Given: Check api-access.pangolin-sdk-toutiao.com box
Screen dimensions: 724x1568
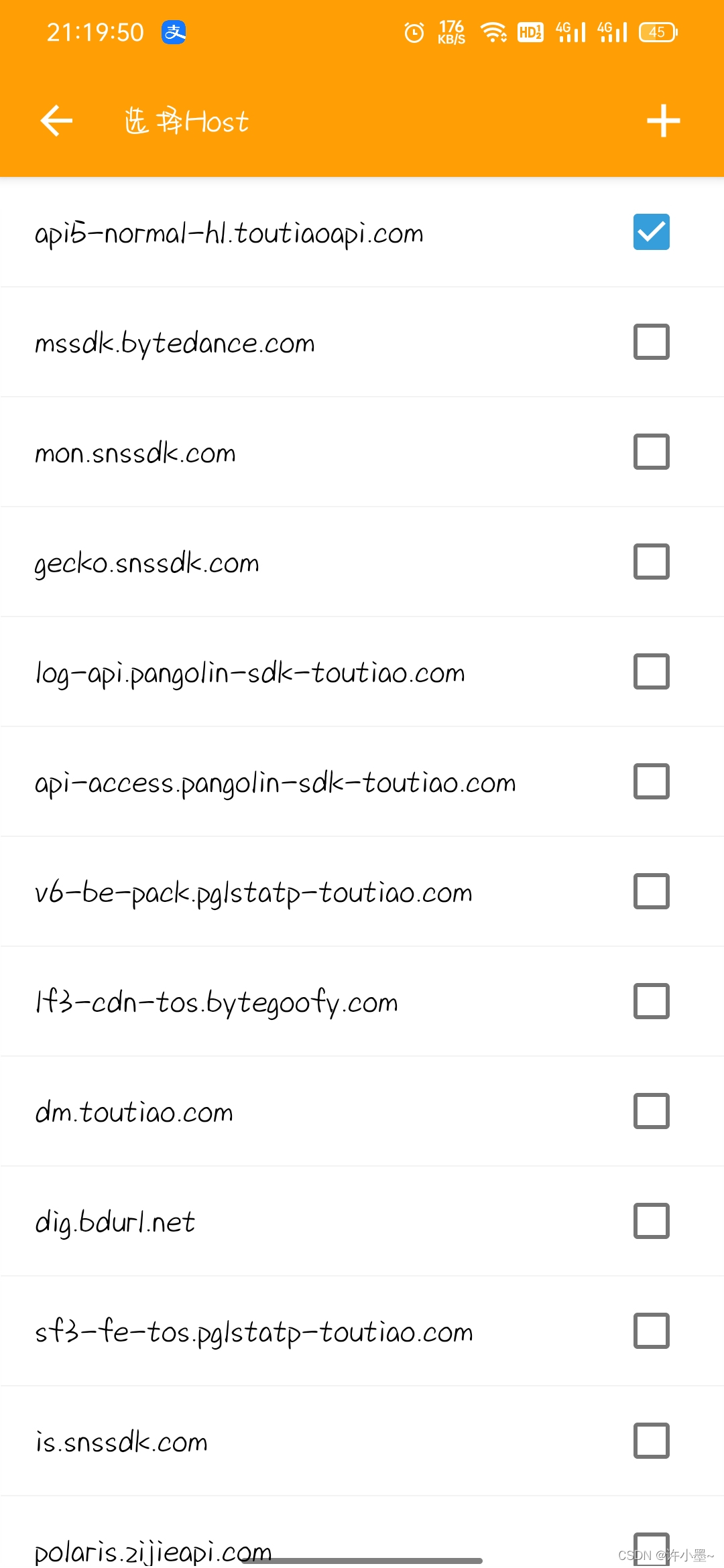Looking at the screenshot, I should (x=651, y=781).
